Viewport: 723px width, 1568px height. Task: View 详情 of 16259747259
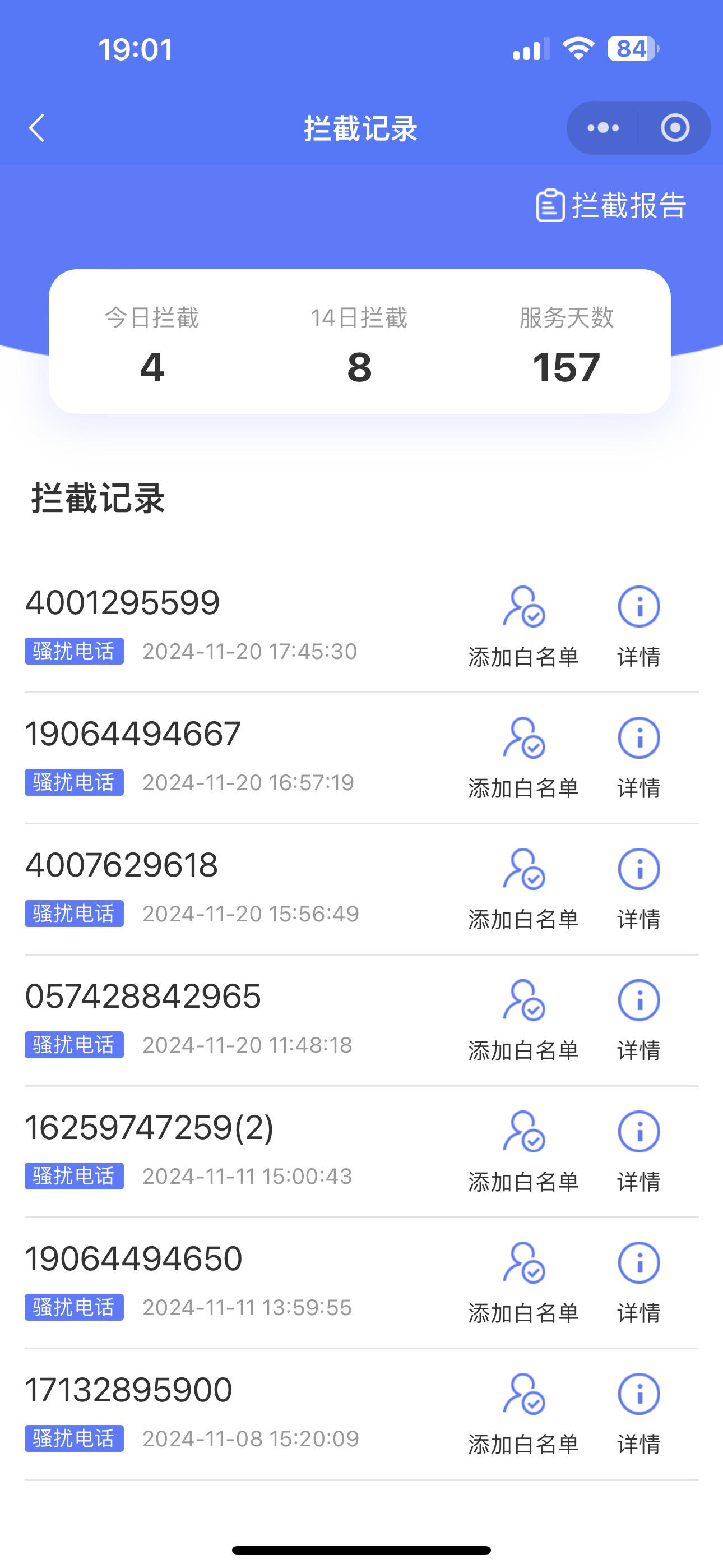(x=639, y=1151)
